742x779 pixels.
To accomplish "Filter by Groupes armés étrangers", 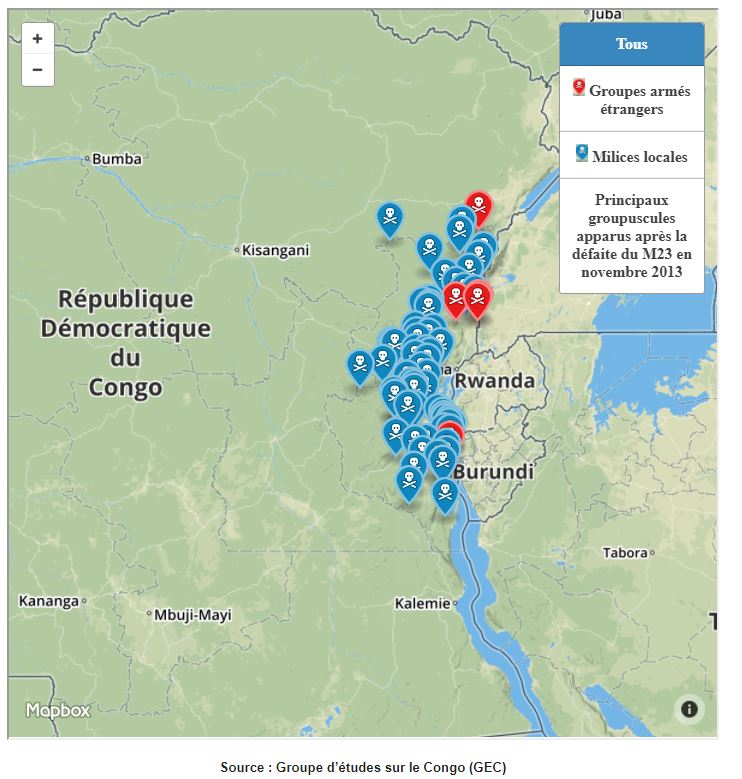I will pyautogui.click(x=631, y=99).
